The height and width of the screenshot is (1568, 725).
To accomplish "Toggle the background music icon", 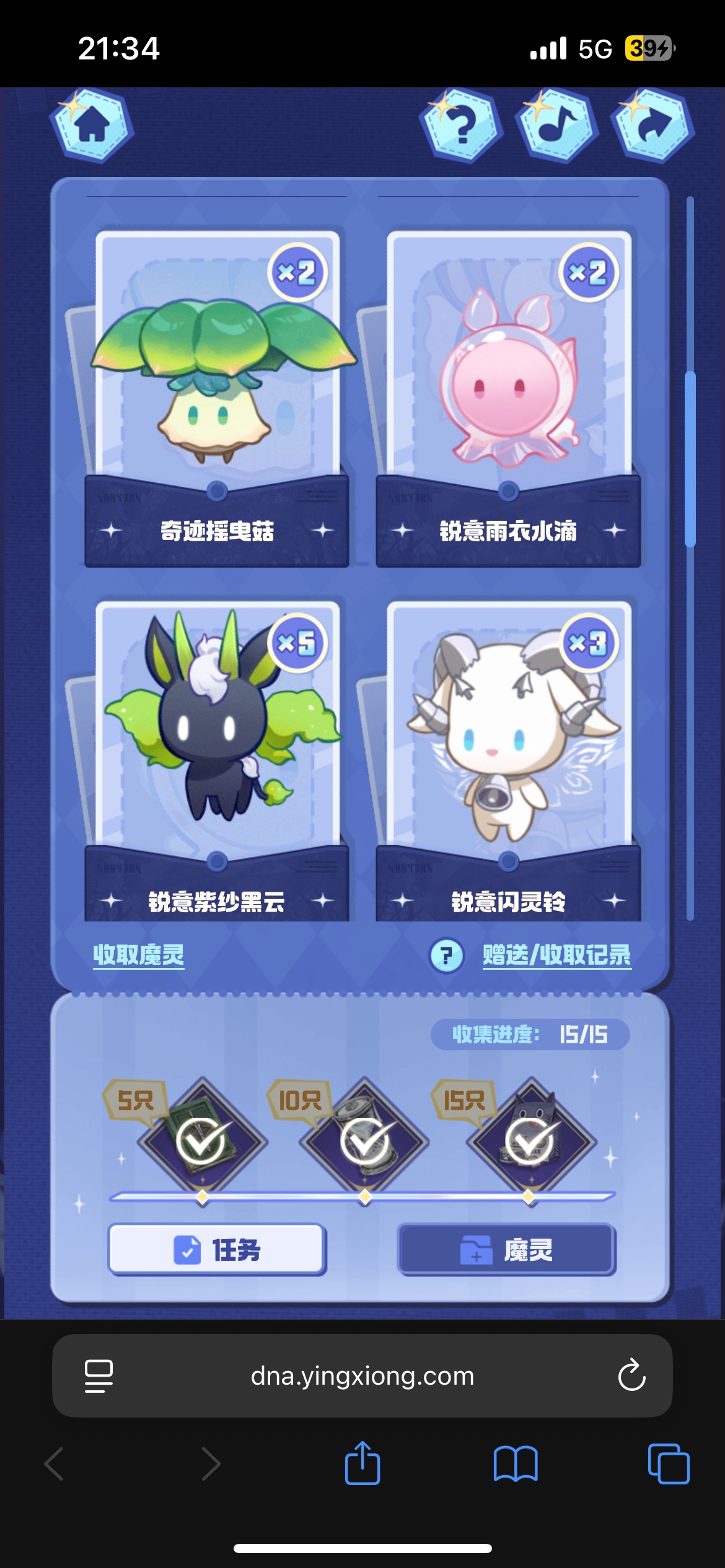I will pos(556,126).
